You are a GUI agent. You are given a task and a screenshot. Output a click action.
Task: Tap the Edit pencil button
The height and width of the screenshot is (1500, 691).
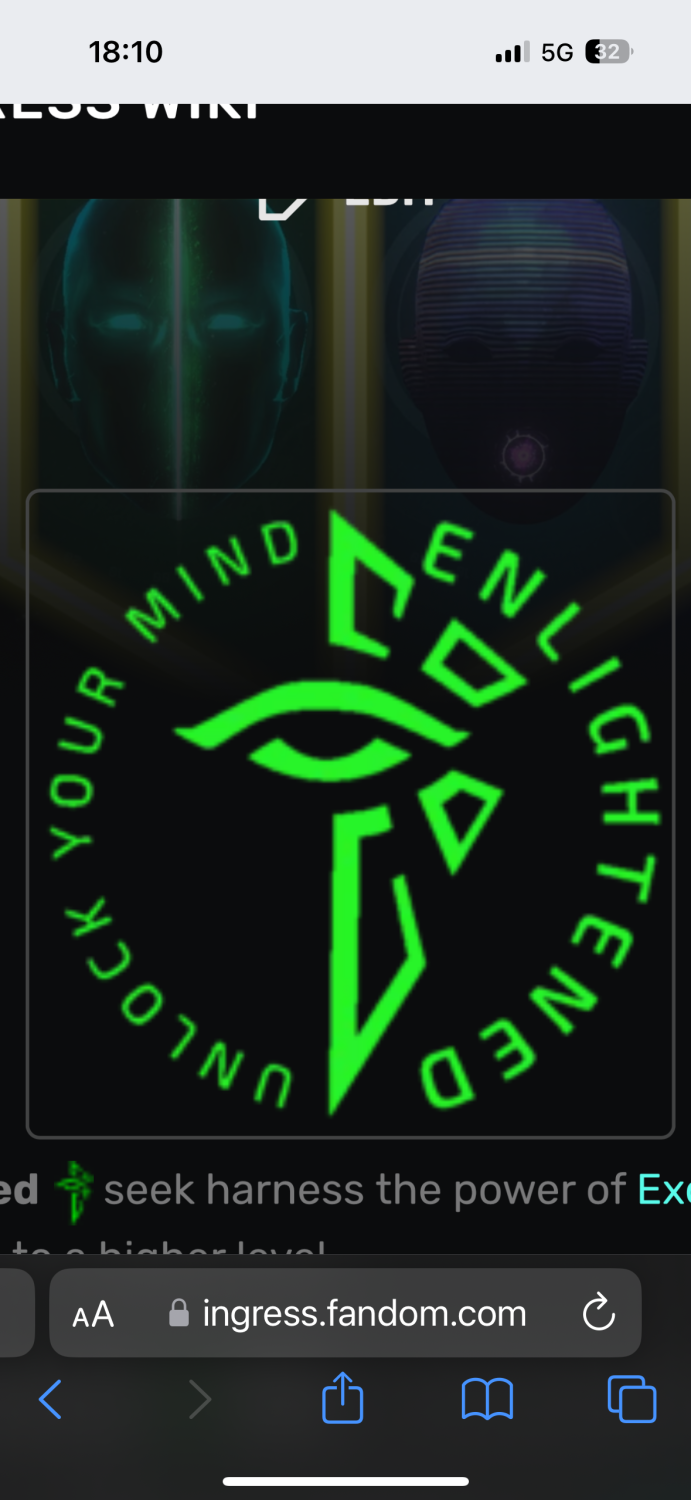(x=285, y=201)
